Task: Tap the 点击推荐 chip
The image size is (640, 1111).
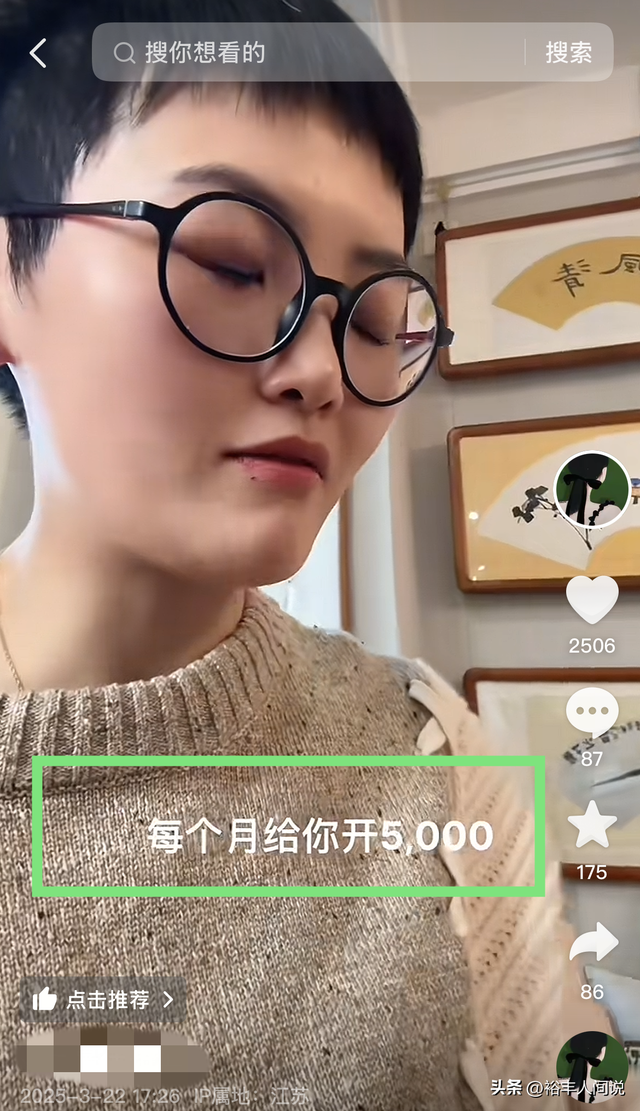Action: click(x=102, y=999)
